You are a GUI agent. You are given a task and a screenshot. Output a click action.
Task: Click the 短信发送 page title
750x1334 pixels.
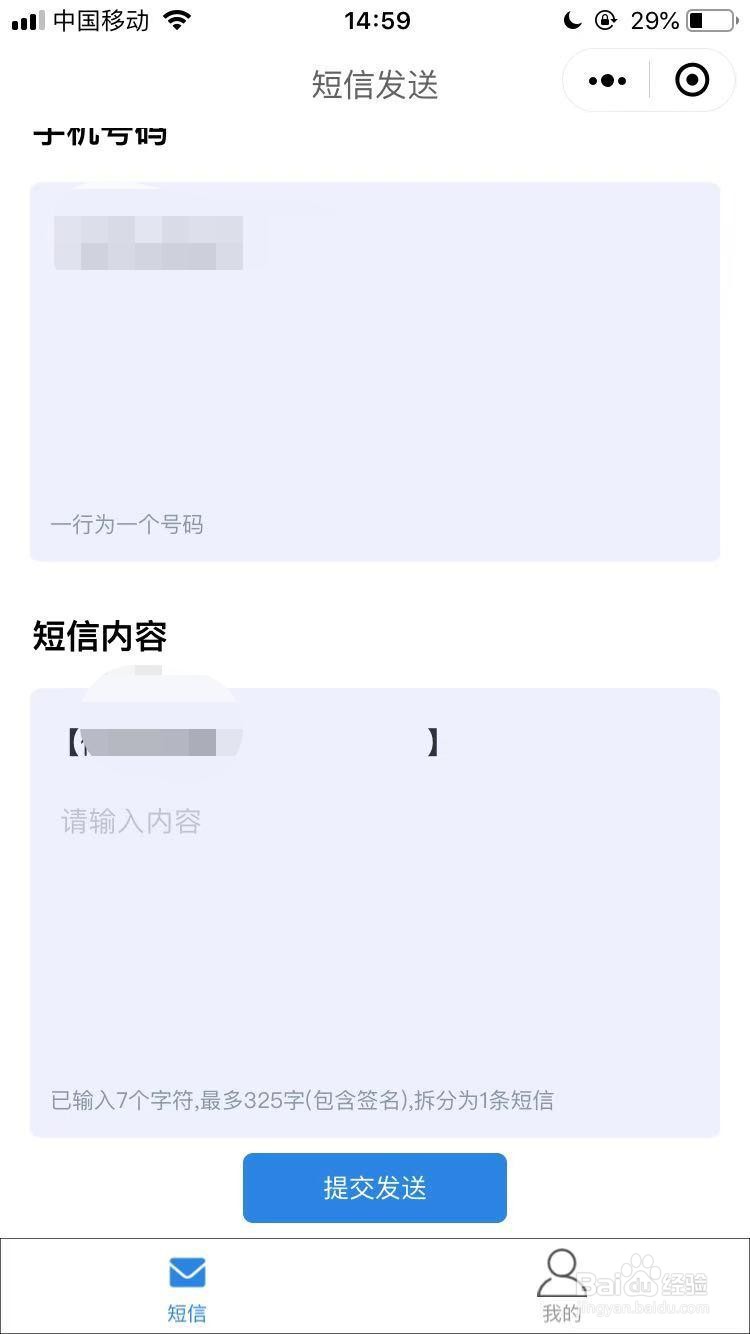tap(374, 86)
